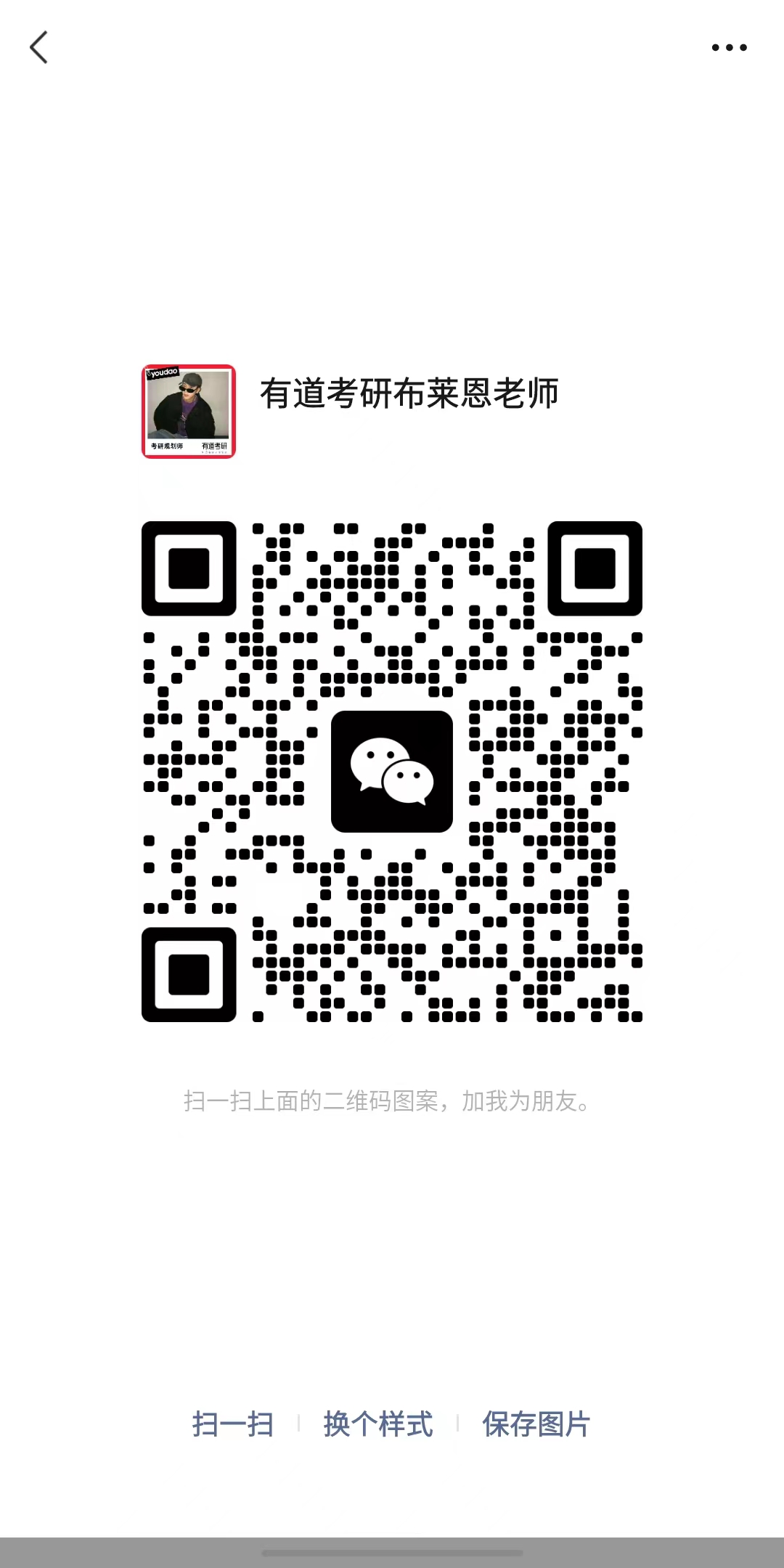Tap 扫一扫 to scan a code

[233, 1424]
